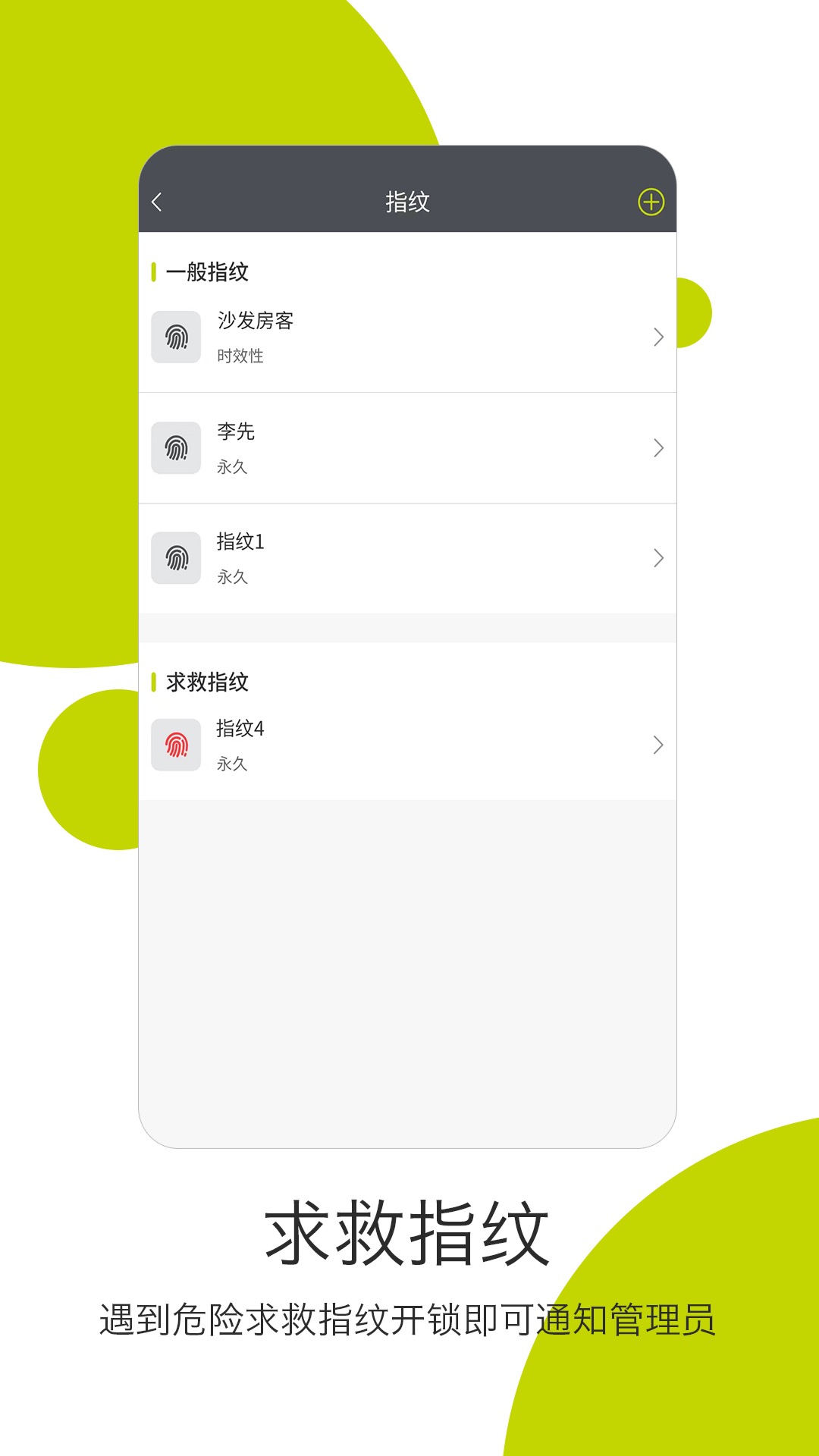Open details for 李先 using the chevron
Viewport: 819px width, 1456px height.
(x=657, y=447)
